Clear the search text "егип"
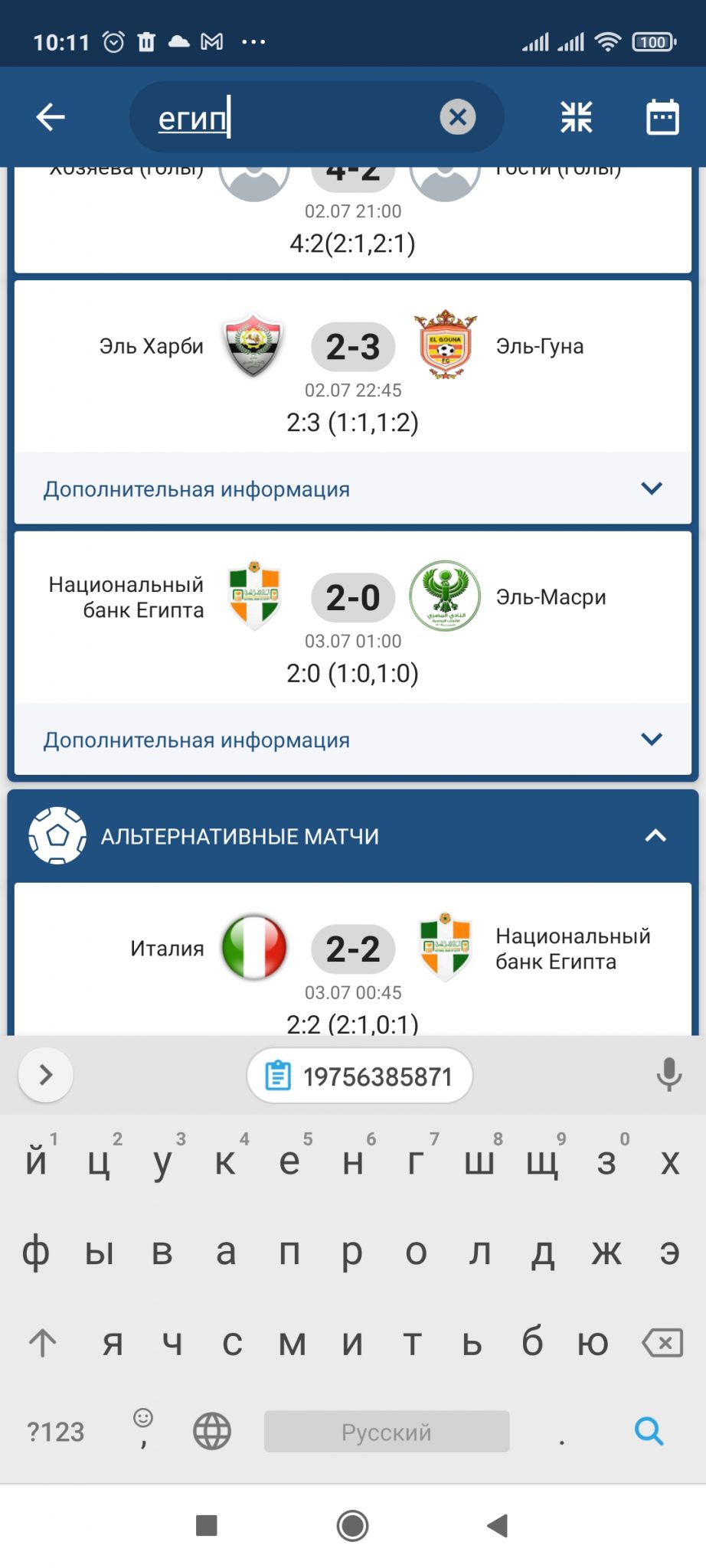 [457, 117]
